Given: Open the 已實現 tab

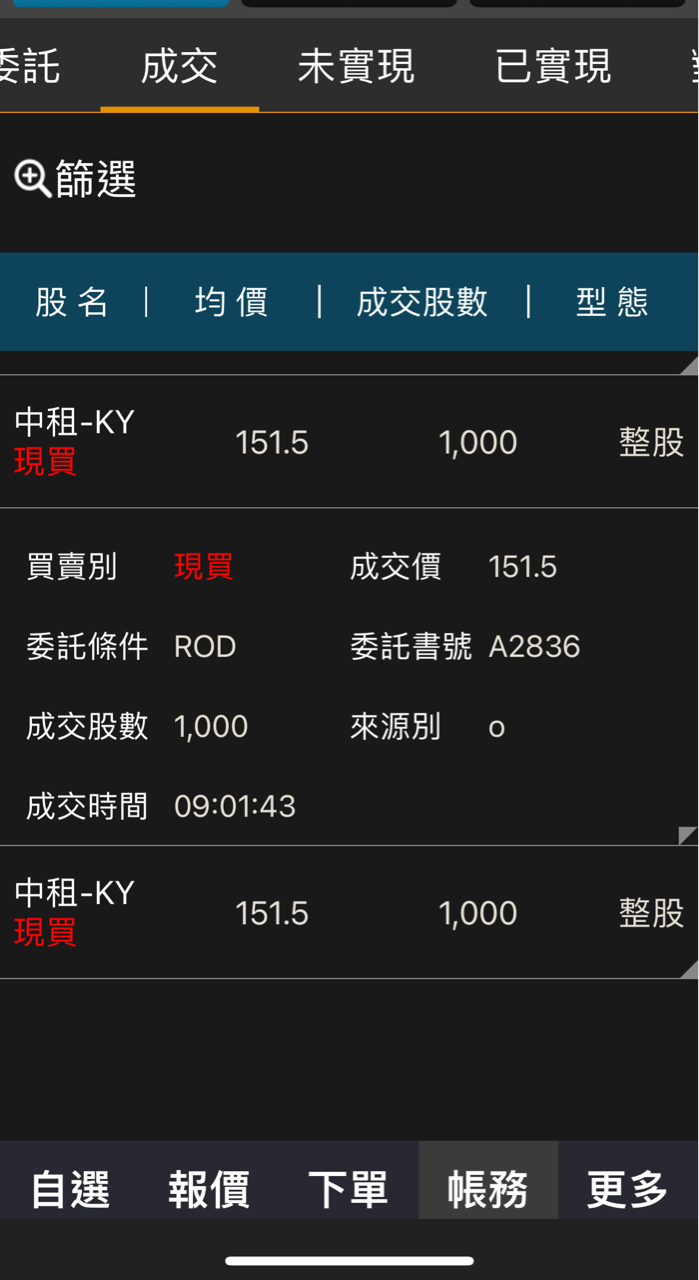Looking at the screenshot, I should 552,67.
